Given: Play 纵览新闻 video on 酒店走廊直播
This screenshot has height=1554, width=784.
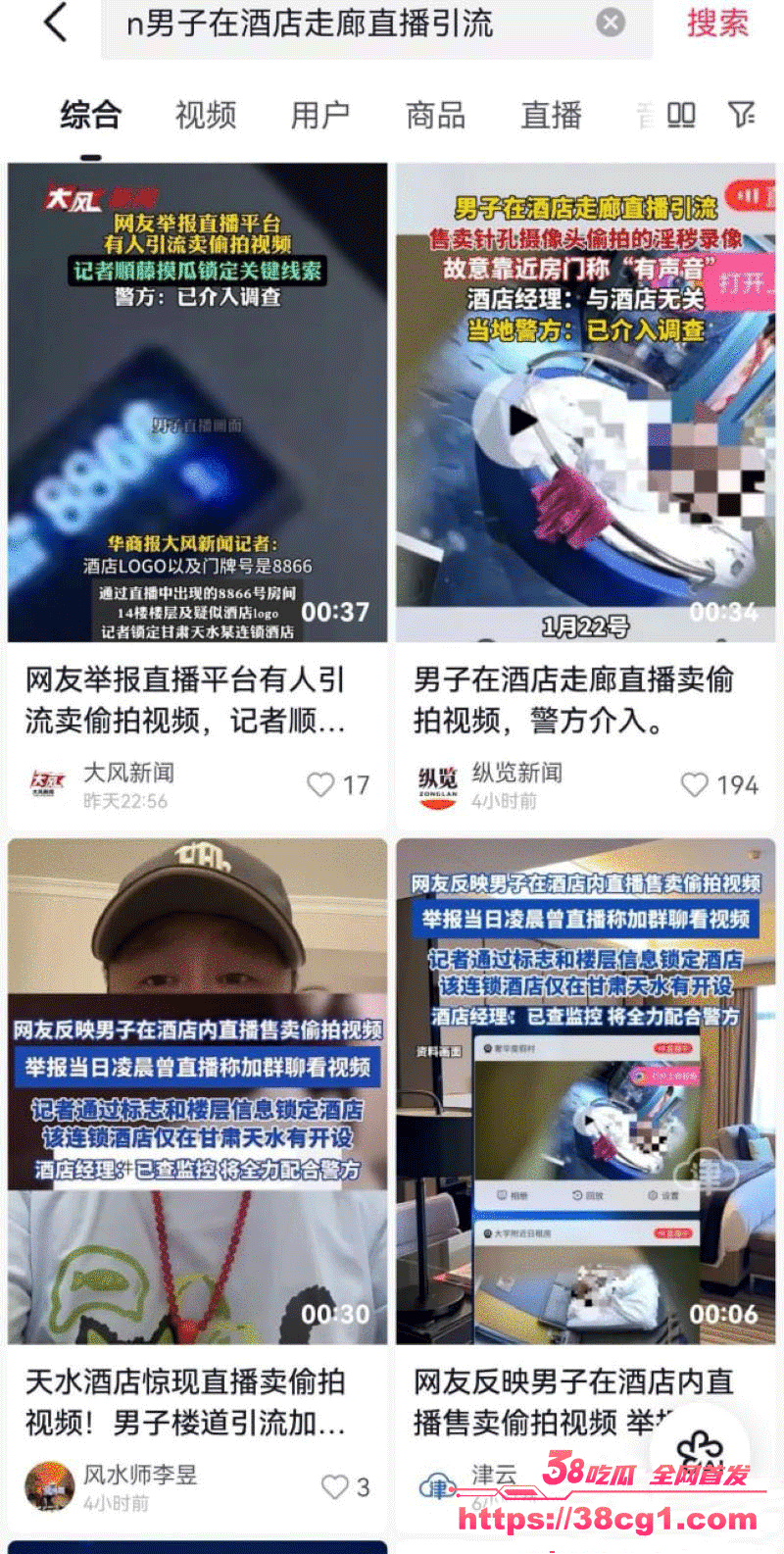Looking at the screenshot, I should pyautogui.click(x=522, y=422).
